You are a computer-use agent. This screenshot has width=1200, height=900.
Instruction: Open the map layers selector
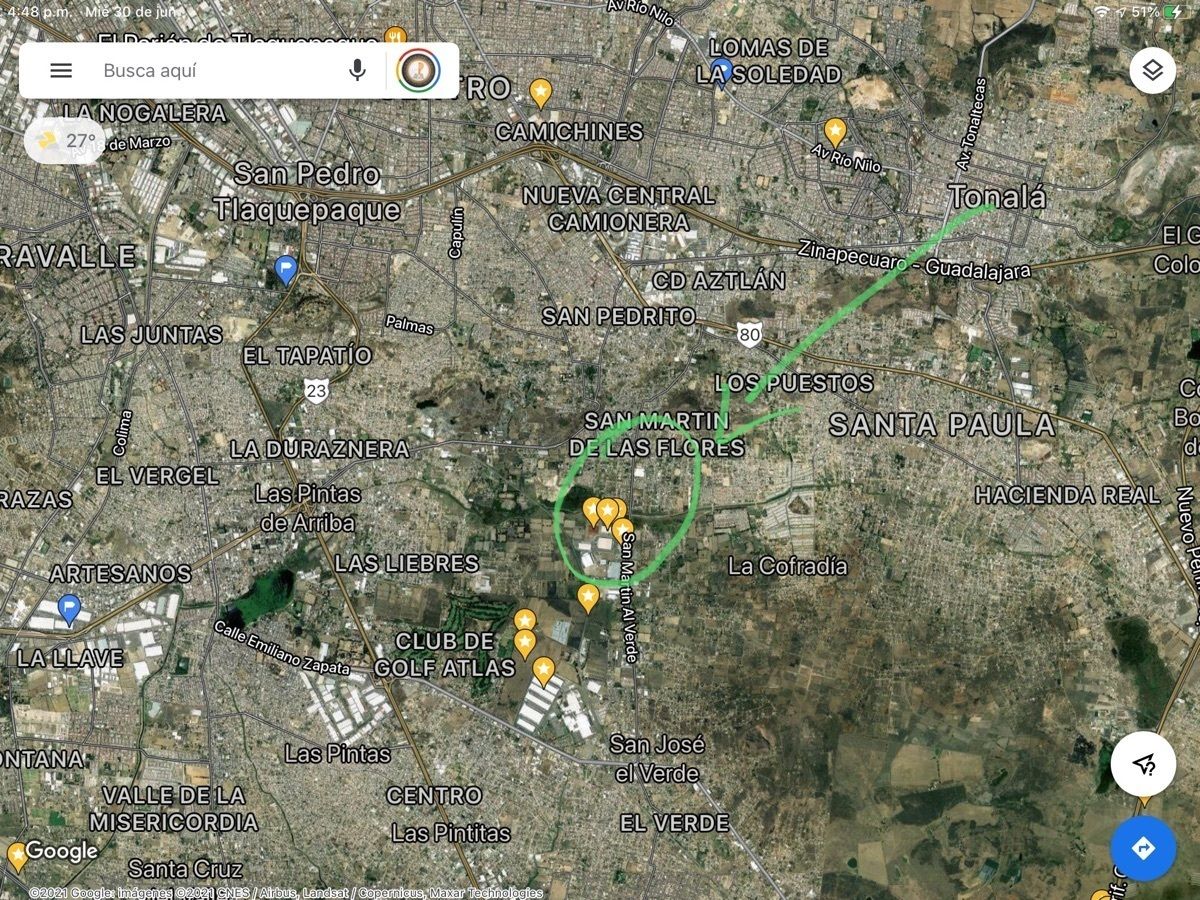click(1153, 71)
